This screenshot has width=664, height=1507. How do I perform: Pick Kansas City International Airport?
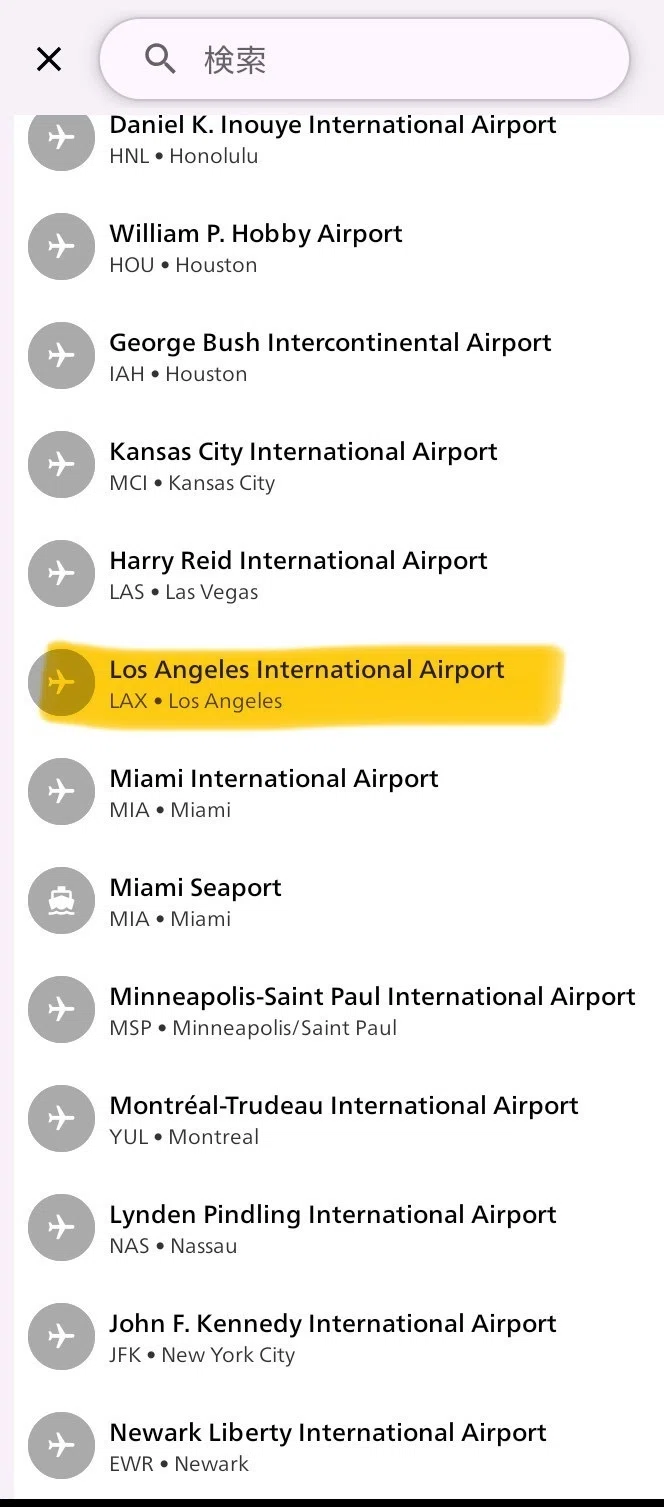[339, 465]
